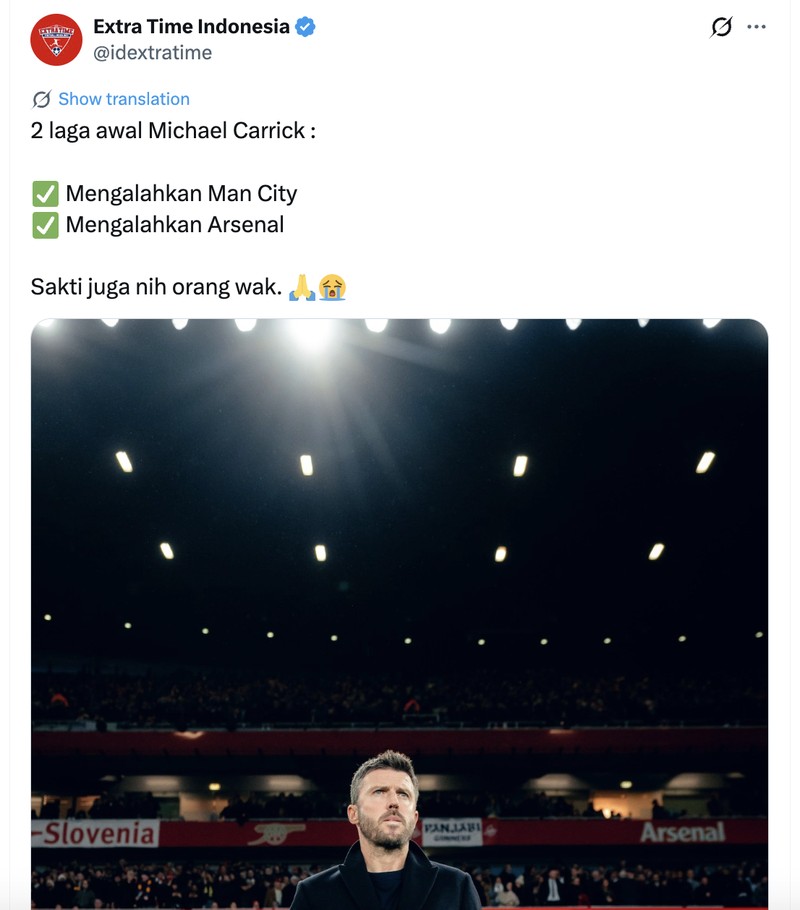This screenshot has height=910, width=800.
Task: Click the green checkmark before Mengalahkan Arsenal
Action: [43, 224]
